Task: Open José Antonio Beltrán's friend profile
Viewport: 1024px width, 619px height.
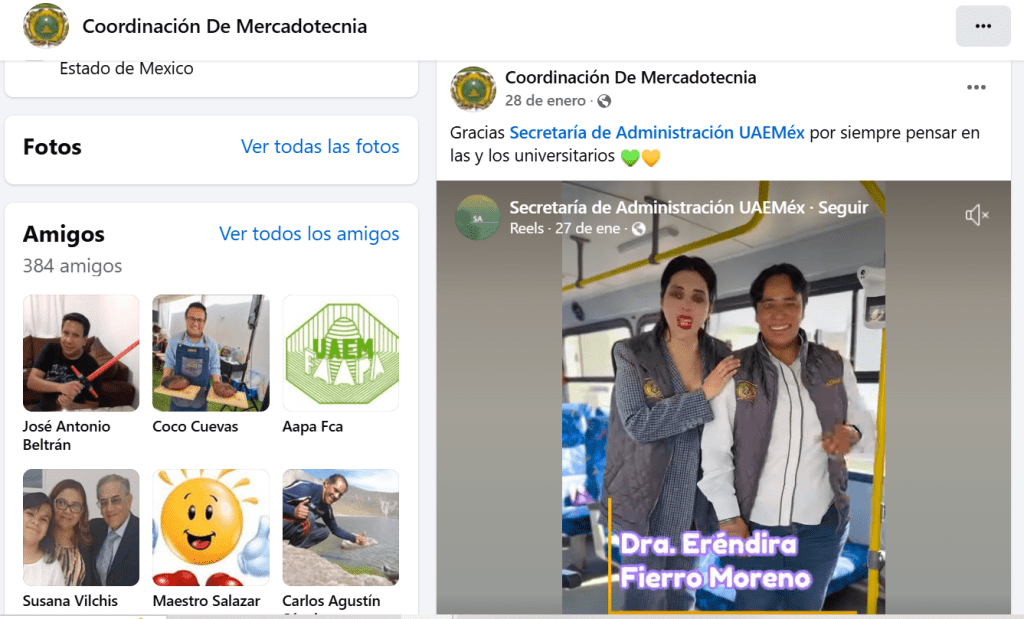Action: tap(81, 353)
